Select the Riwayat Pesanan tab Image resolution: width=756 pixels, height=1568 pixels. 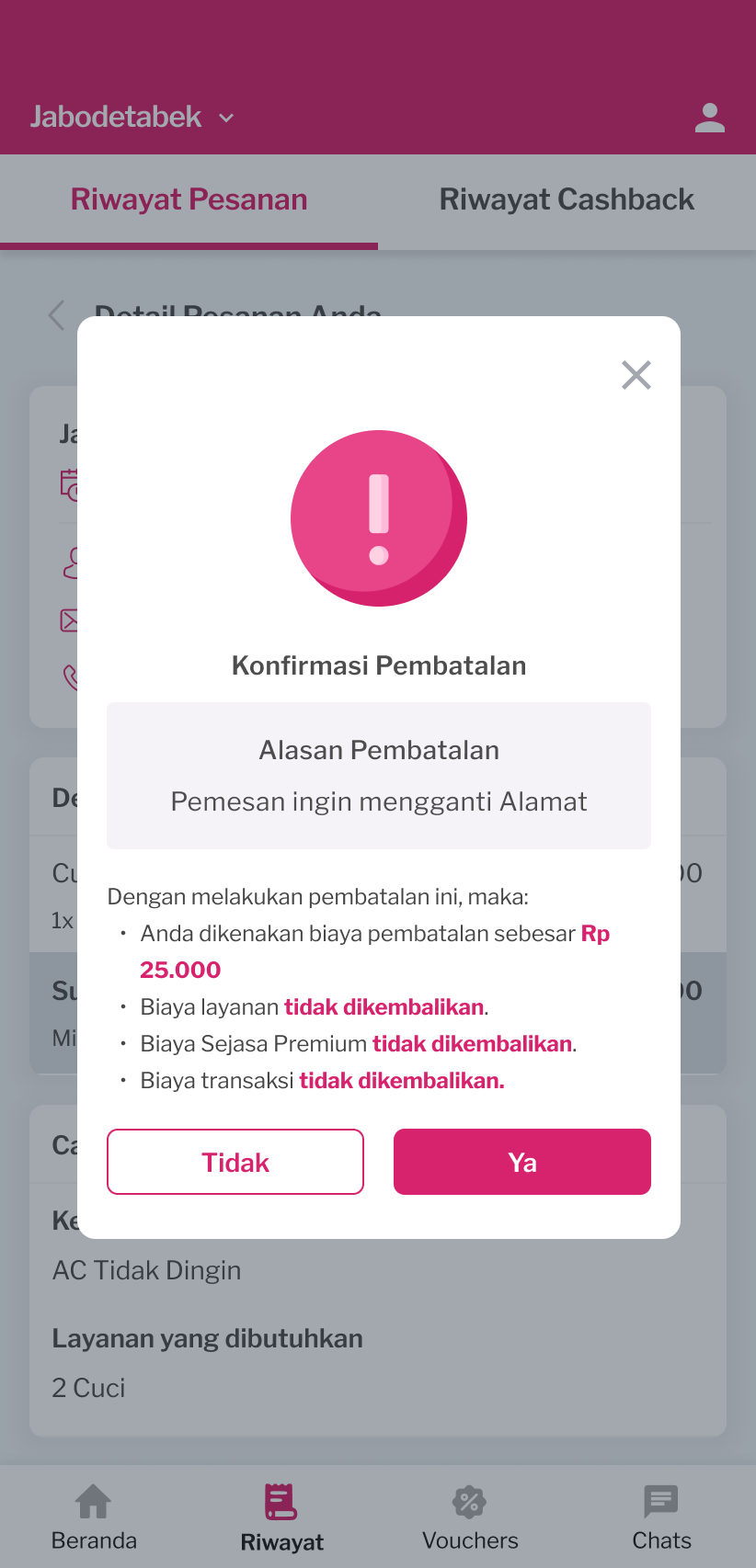tap(189, 199)
